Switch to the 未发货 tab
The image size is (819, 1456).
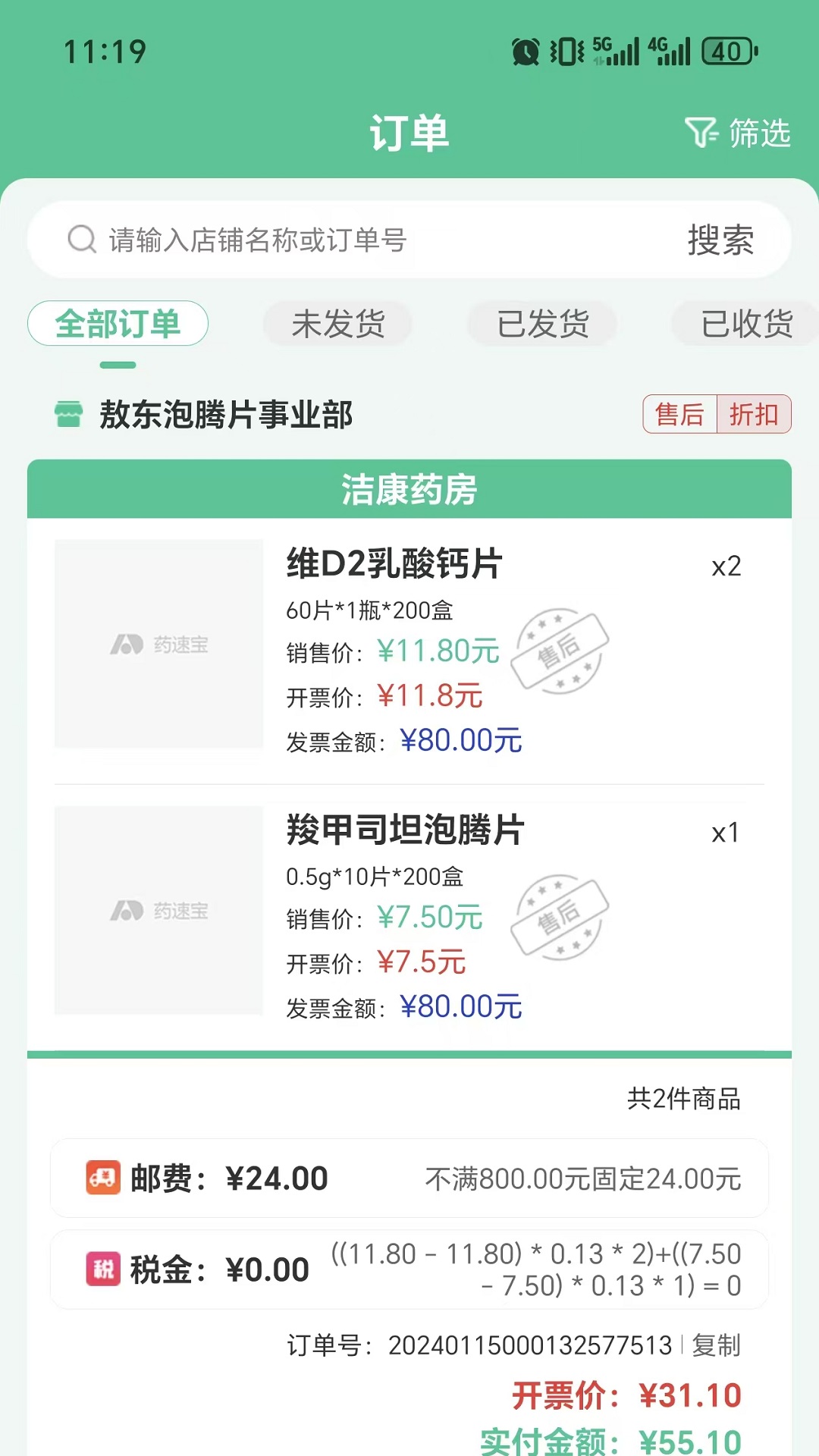pos(337,322)
